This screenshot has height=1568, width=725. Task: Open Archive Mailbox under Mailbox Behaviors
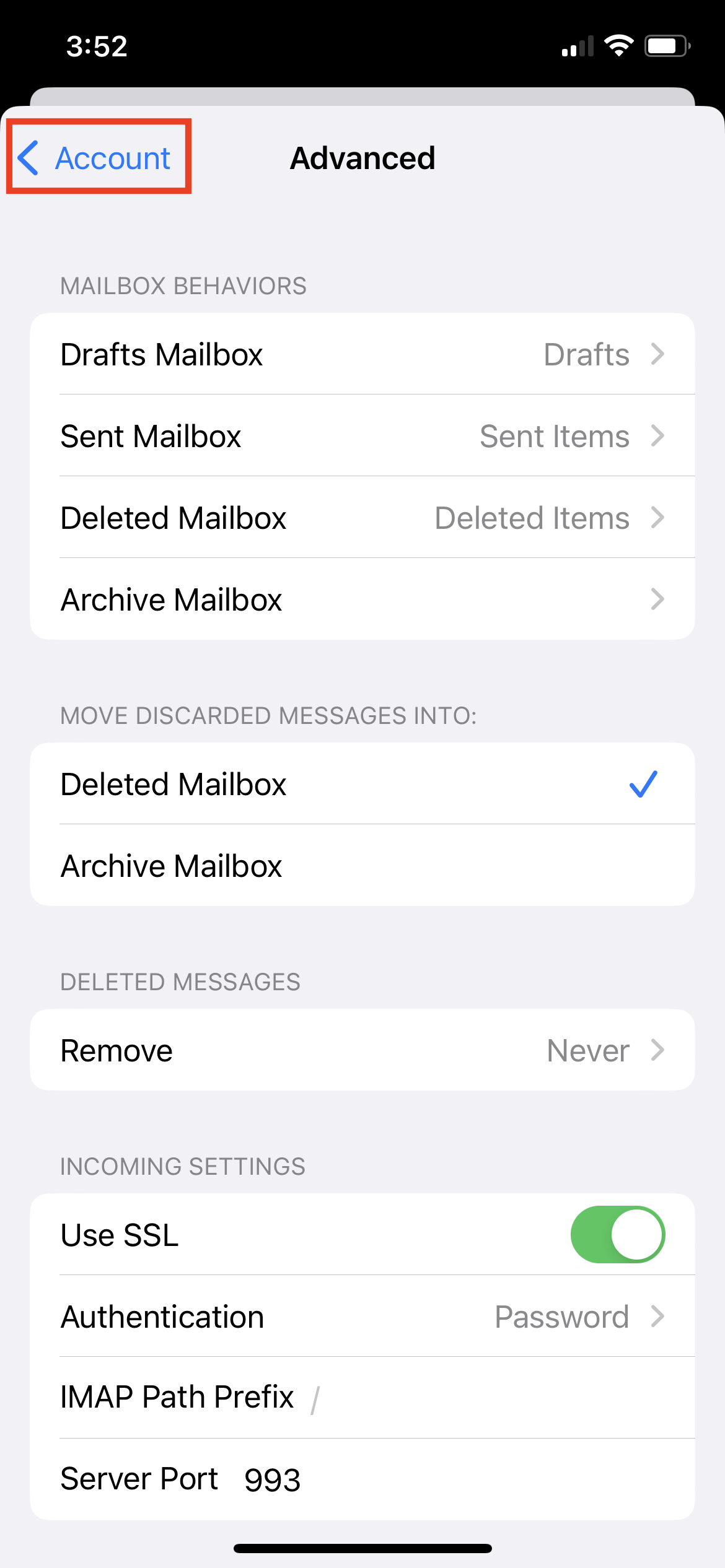click(362, 599)
